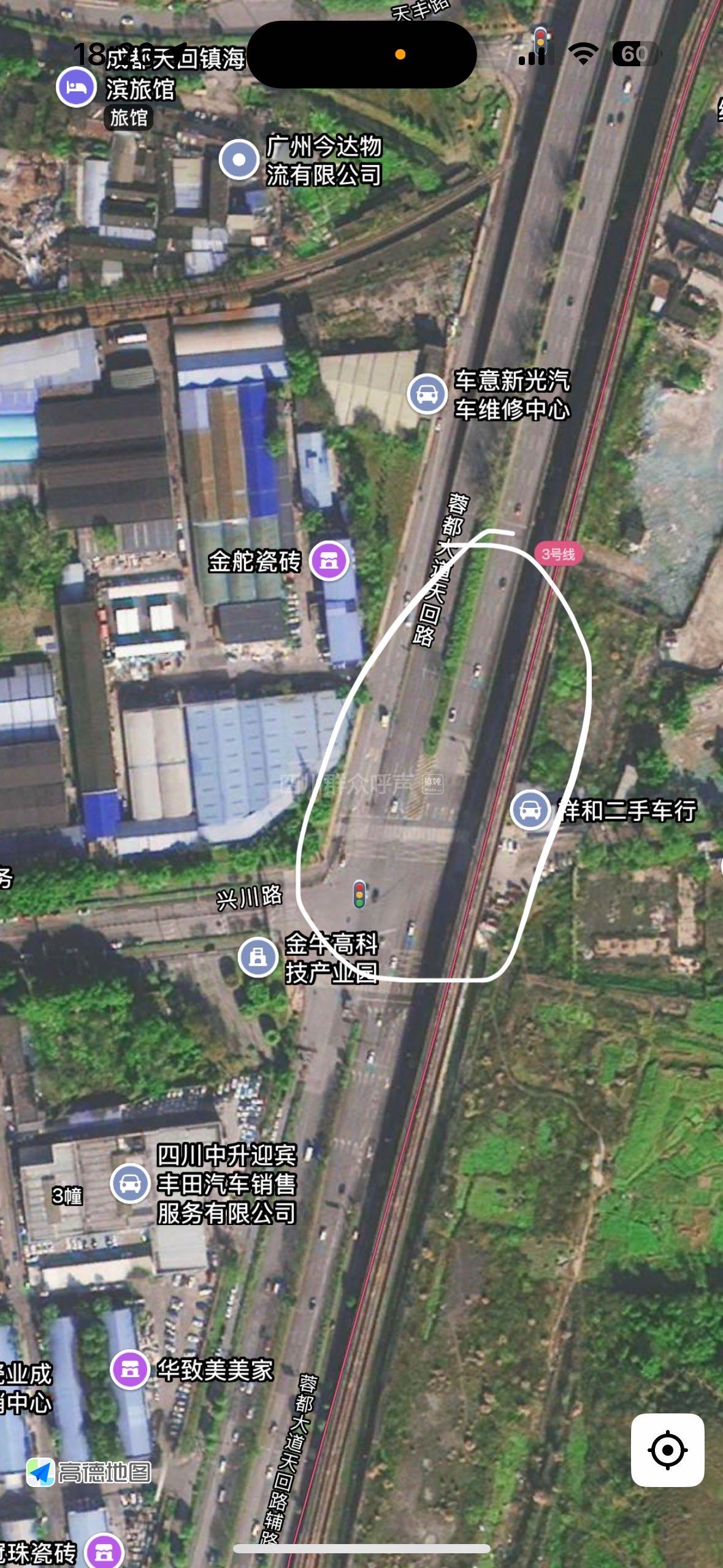The image size is (723, 1568).
Task: Open the 金舵瓷砖 shop marker
Action: coord(329,560)
